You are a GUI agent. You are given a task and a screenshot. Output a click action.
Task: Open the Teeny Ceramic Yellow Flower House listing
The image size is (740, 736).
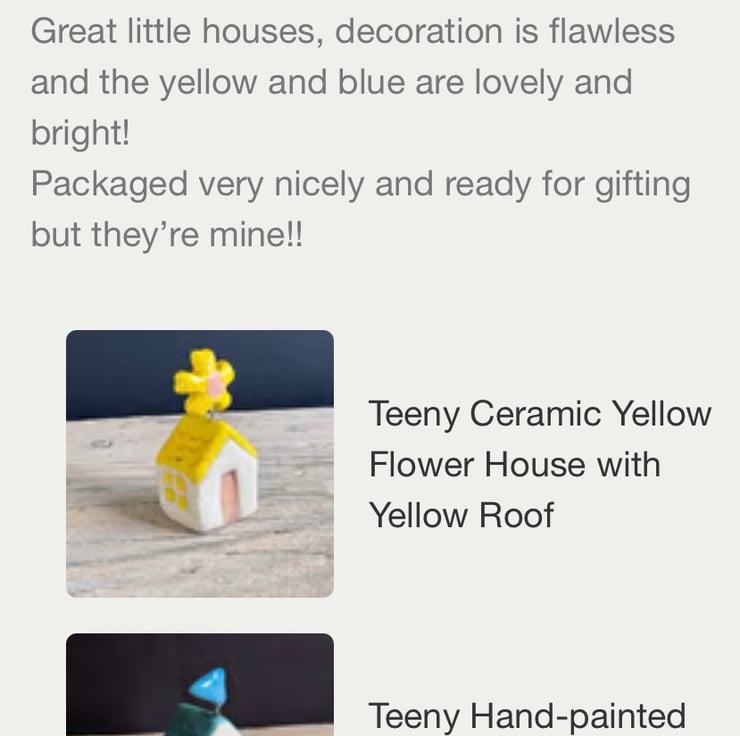click(x=539, y=464)
